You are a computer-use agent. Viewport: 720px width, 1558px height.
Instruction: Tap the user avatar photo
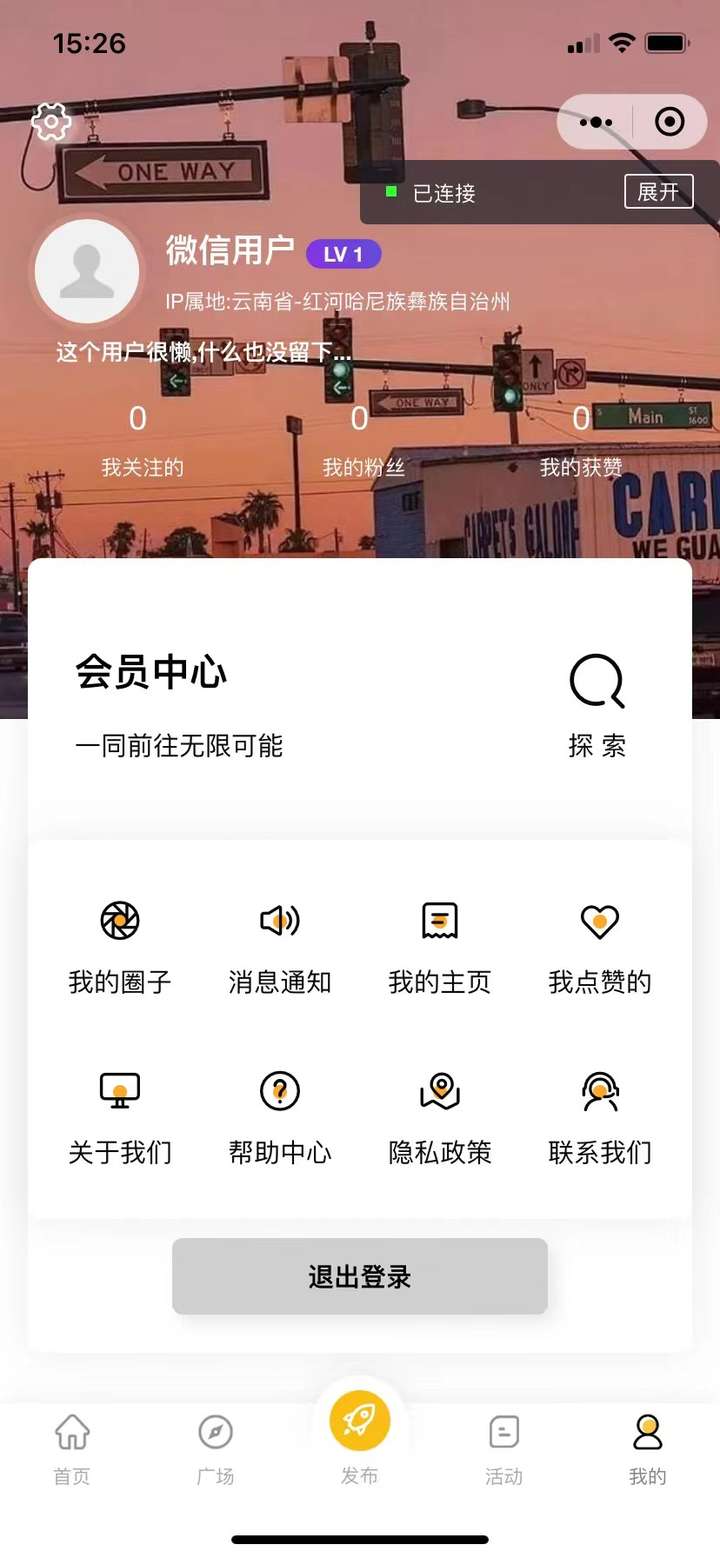pyautogui.click(x=87, y=271)
